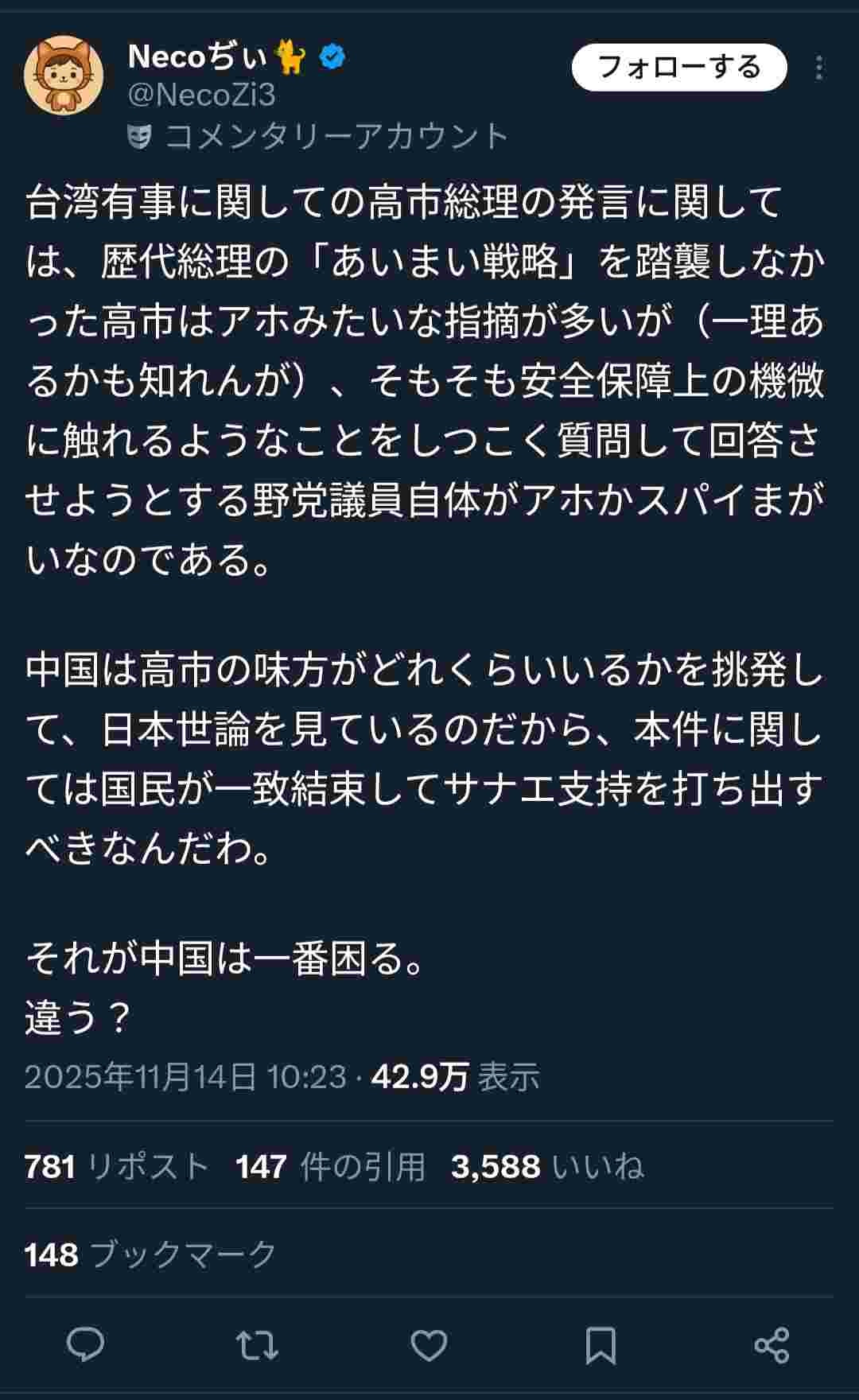The image size is (859, 1400).
Task: Follow the Necoぢぃ account
Action: coord(678,68)
